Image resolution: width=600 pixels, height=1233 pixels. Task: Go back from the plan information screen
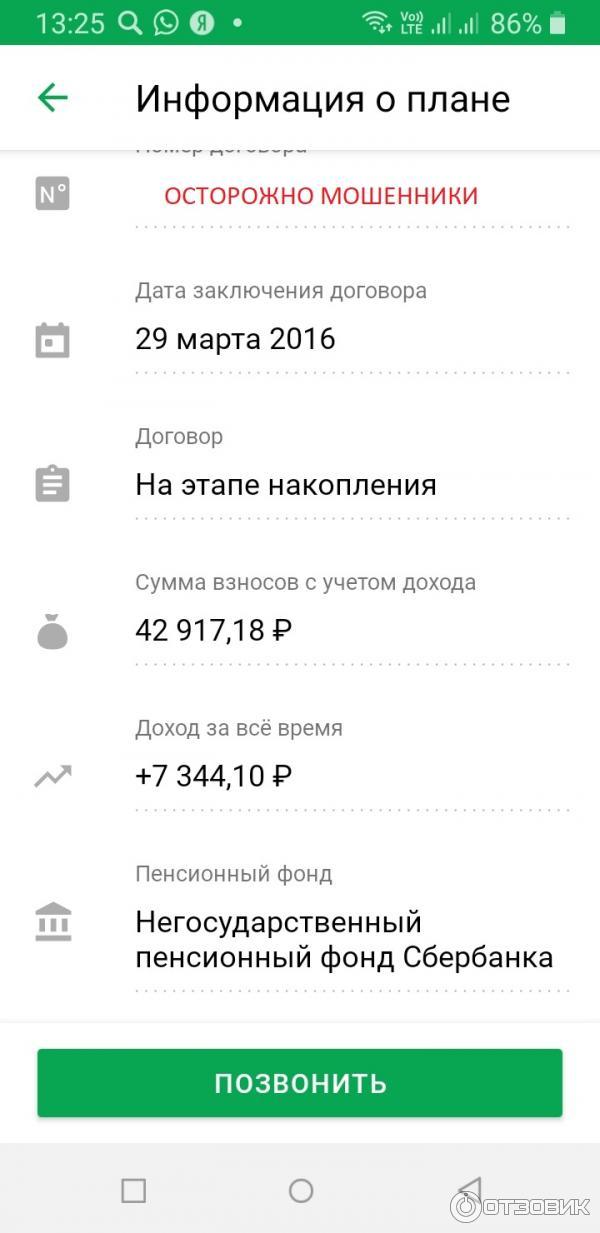click(52, 98)
